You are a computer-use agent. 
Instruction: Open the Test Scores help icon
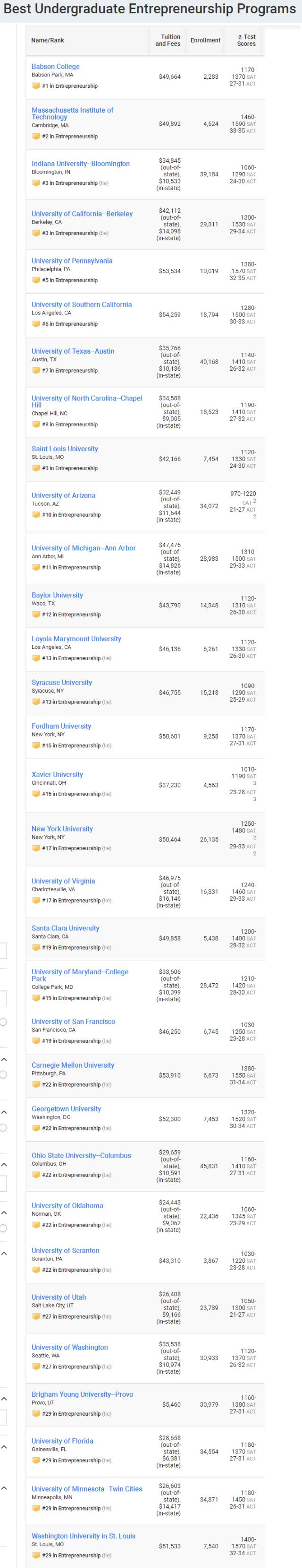240,37
